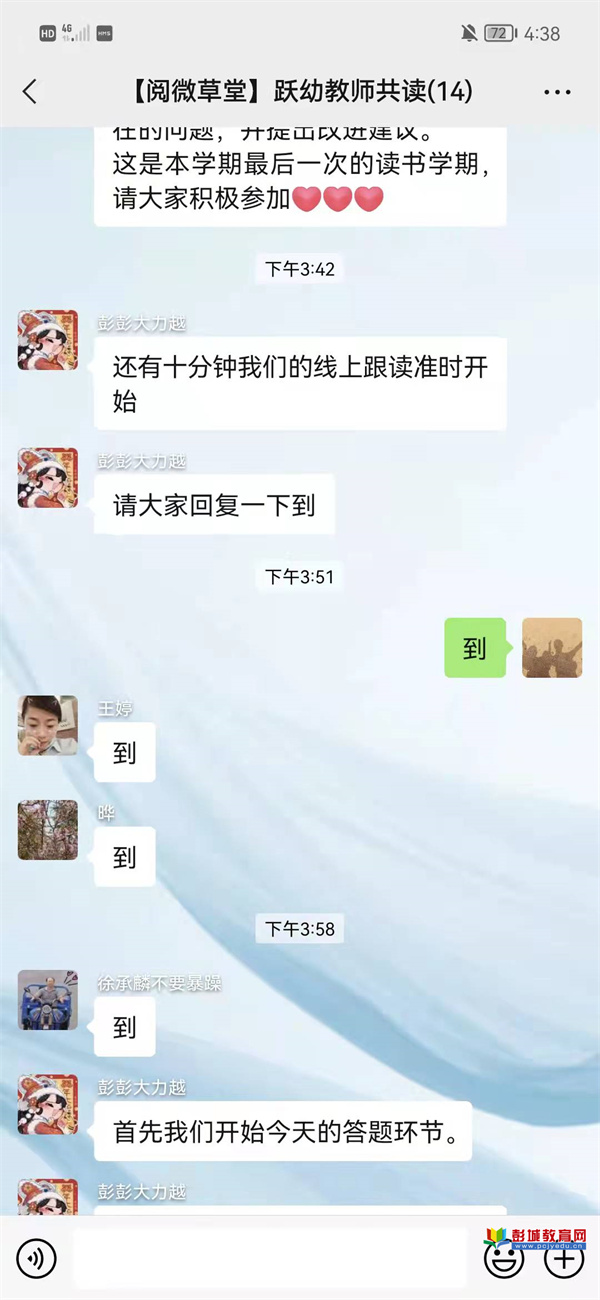Open the plus attachment menu

[563, 1258]
